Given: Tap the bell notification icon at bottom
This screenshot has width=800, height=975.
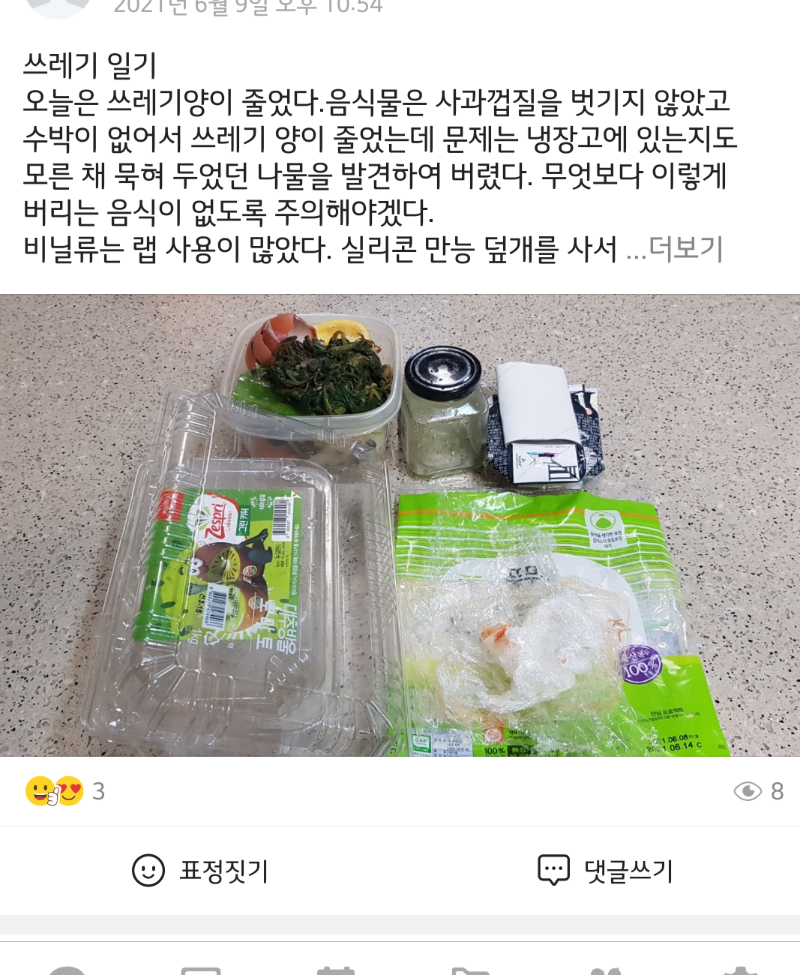Looking at the screenshot, I should point(740,968).
